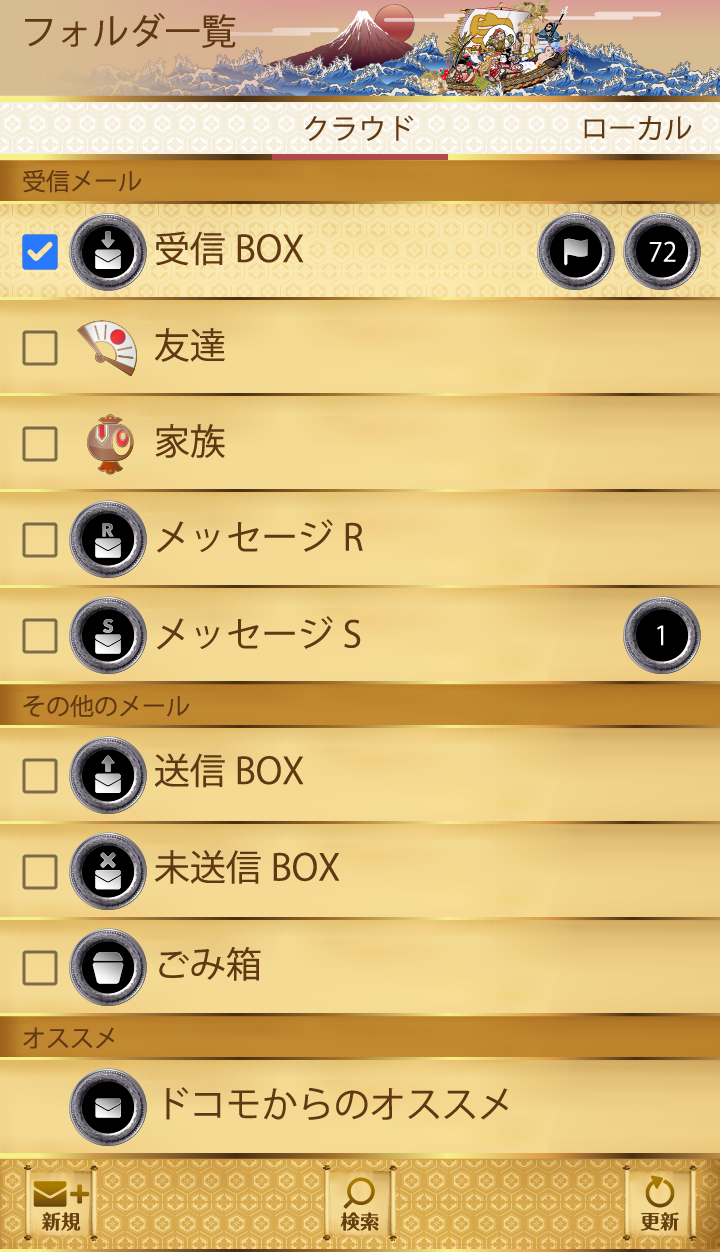Compose new mail with 新規
The height and width of the screenshot is (1252, 720).
[60, 1204]
